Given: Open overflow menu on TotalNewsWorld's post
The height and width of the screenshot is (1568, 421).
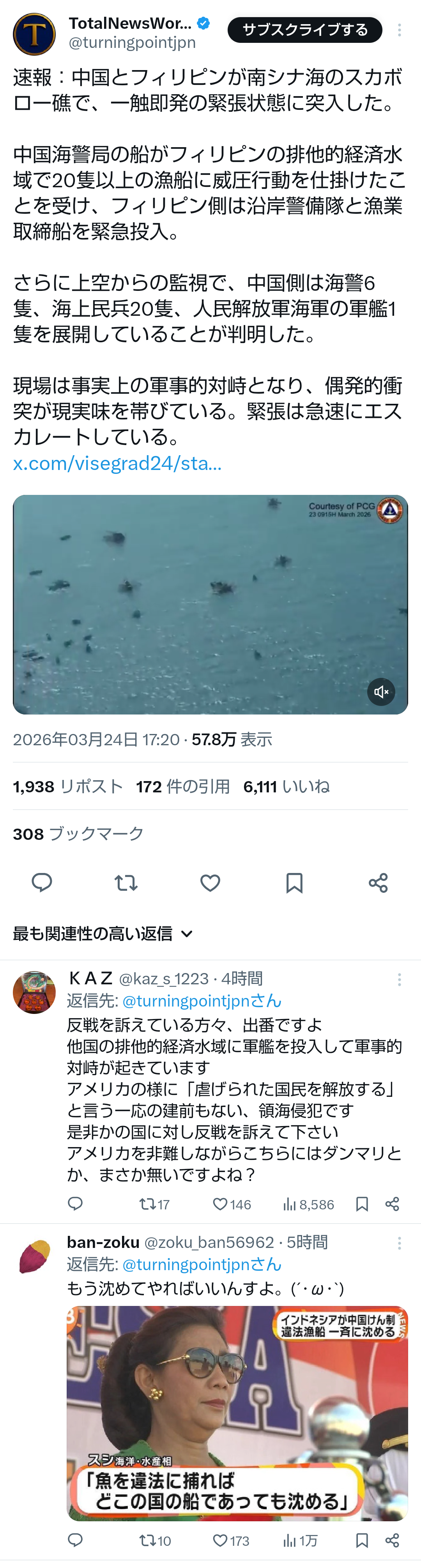Looking at the screenshot, I should coord(399,30).
